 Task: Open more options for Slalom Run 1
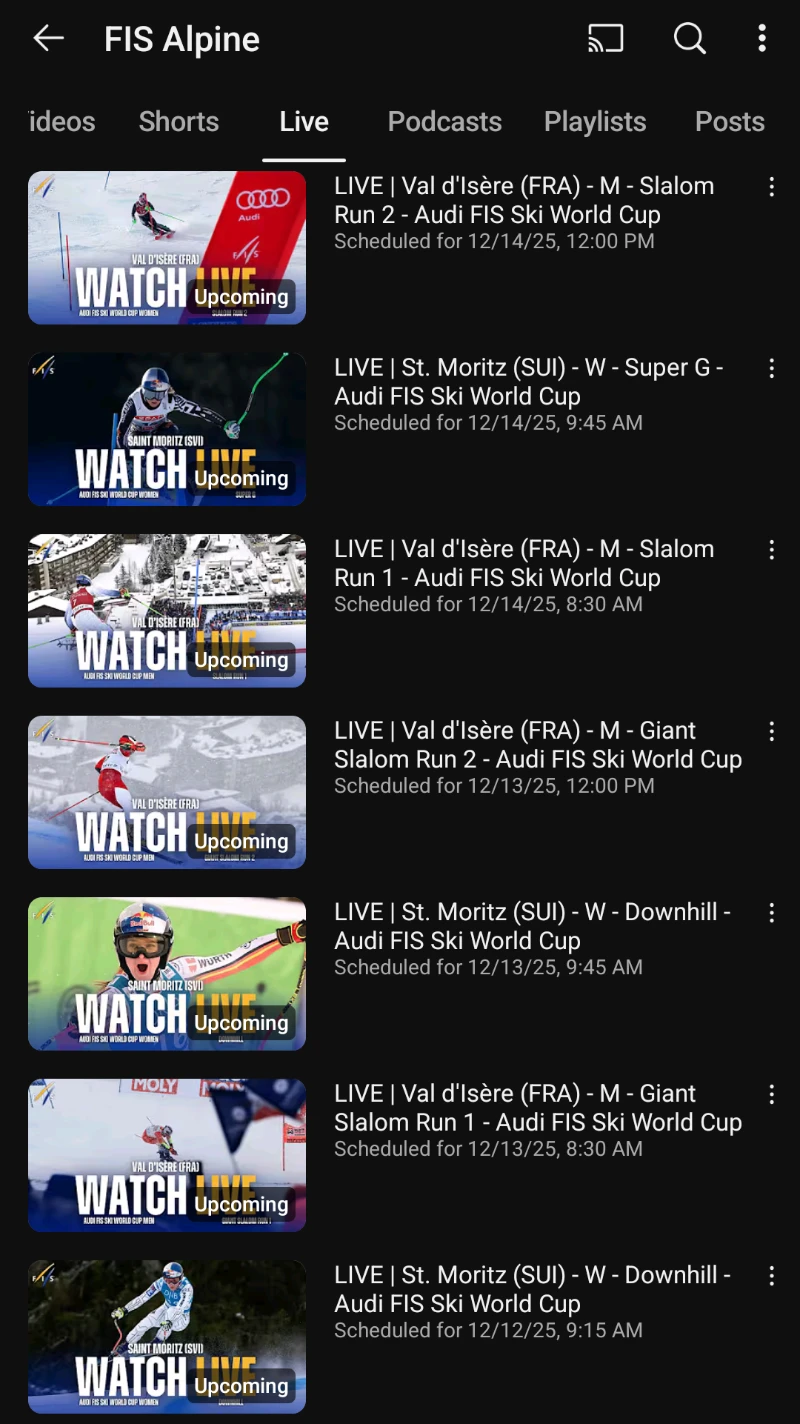(x=771, y=550)
